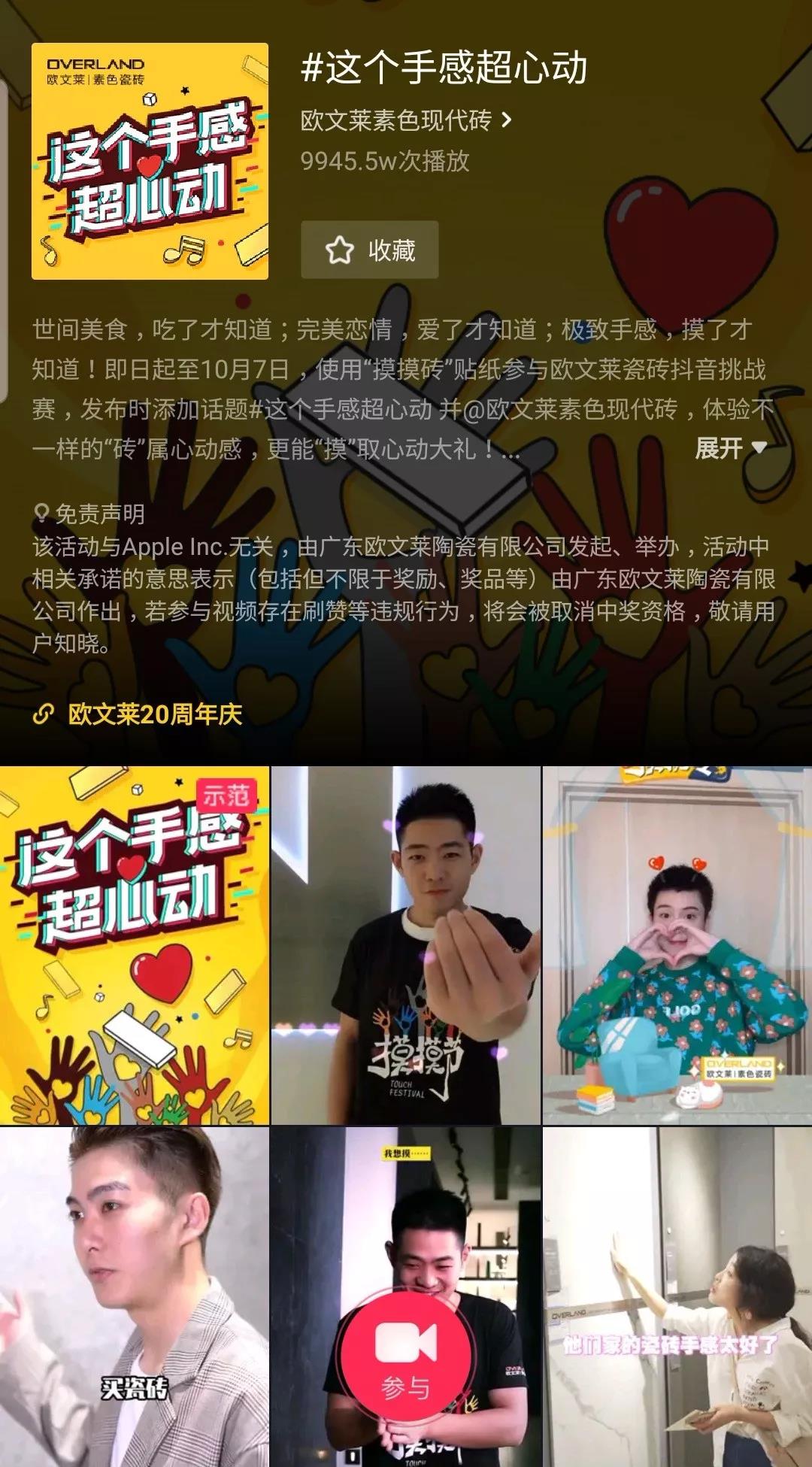Screen dimensions: 812x1467
Task: Open the video captioned 买瓷砖
Action: [134, 1297]
